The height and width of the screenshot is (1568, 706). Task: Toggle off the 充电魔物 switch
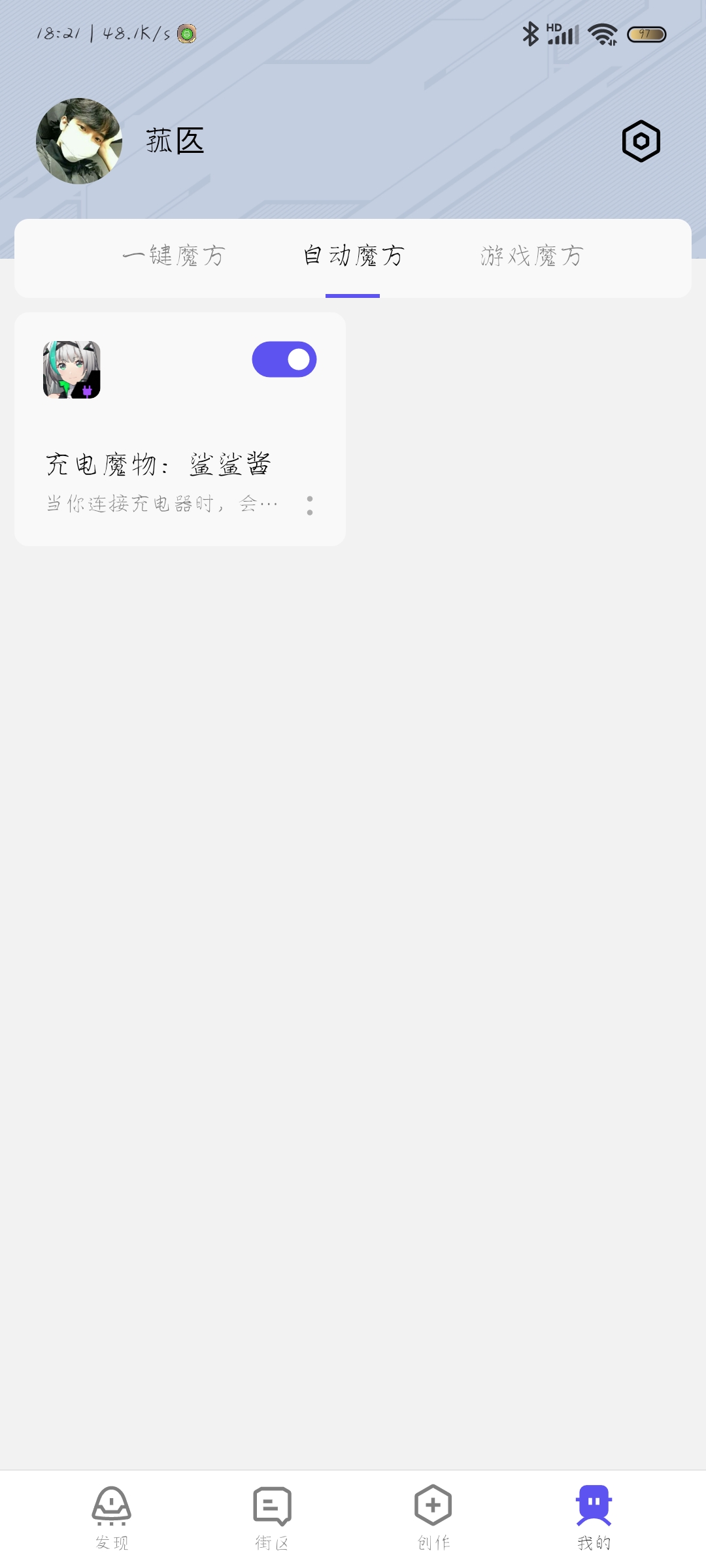coord(284,359)
